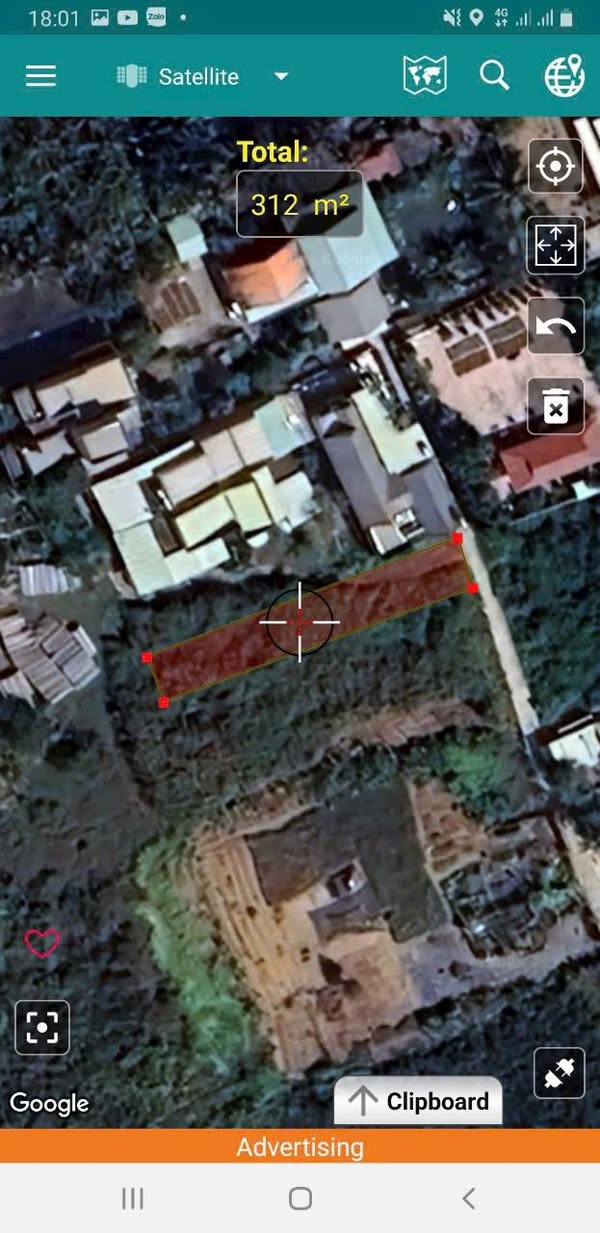Open the world map icon
This screenshot has width=600, height=1233.
(424, 76)
